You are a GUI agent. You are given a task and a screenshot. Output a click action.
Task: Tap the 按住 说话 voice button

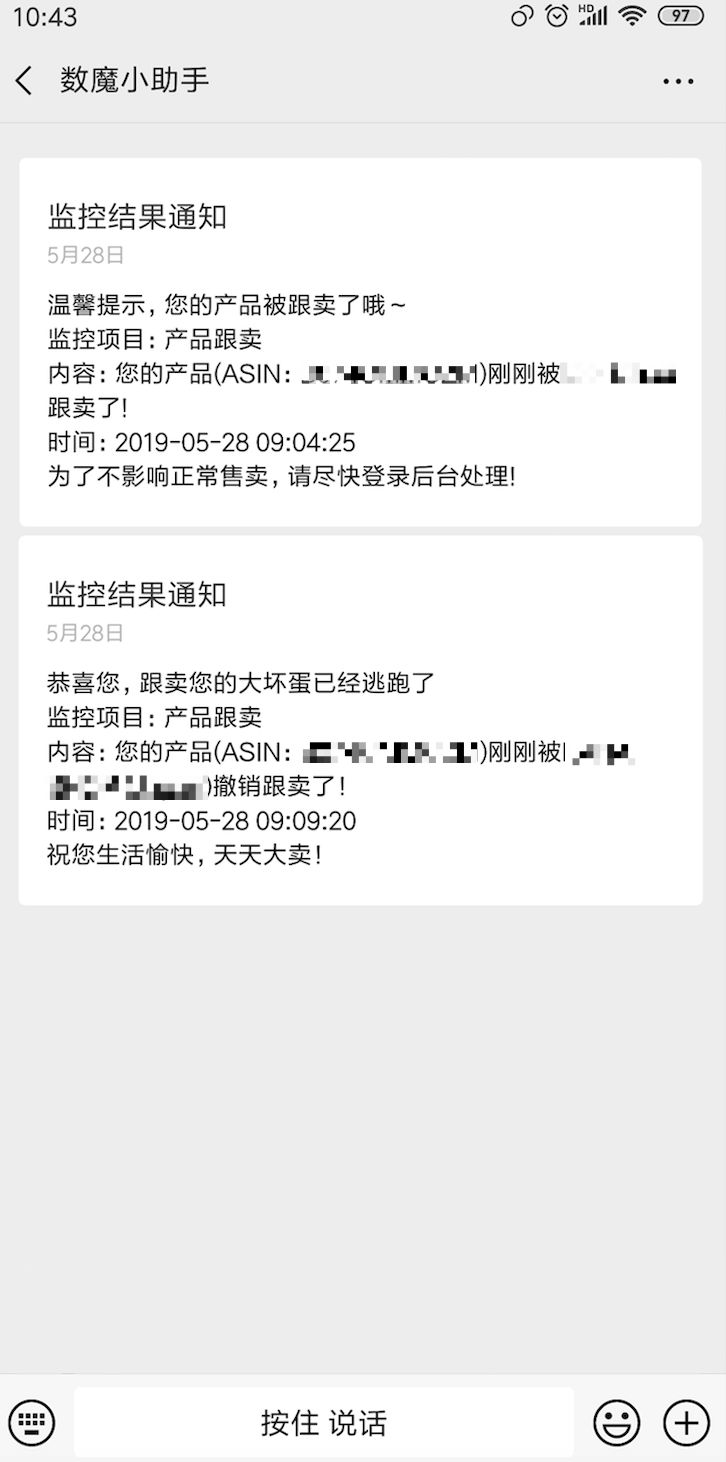(324, 1422)
